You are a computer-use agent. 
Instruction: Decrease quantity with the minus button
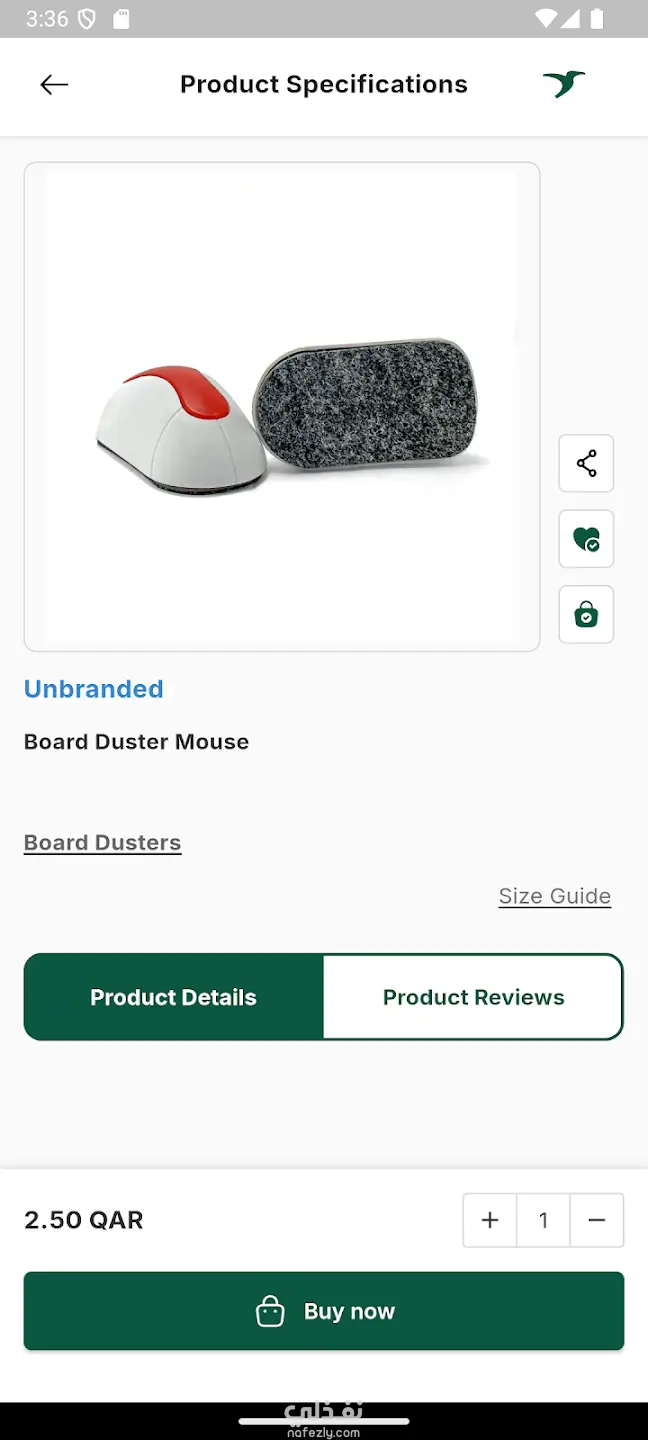point(597,1220)
